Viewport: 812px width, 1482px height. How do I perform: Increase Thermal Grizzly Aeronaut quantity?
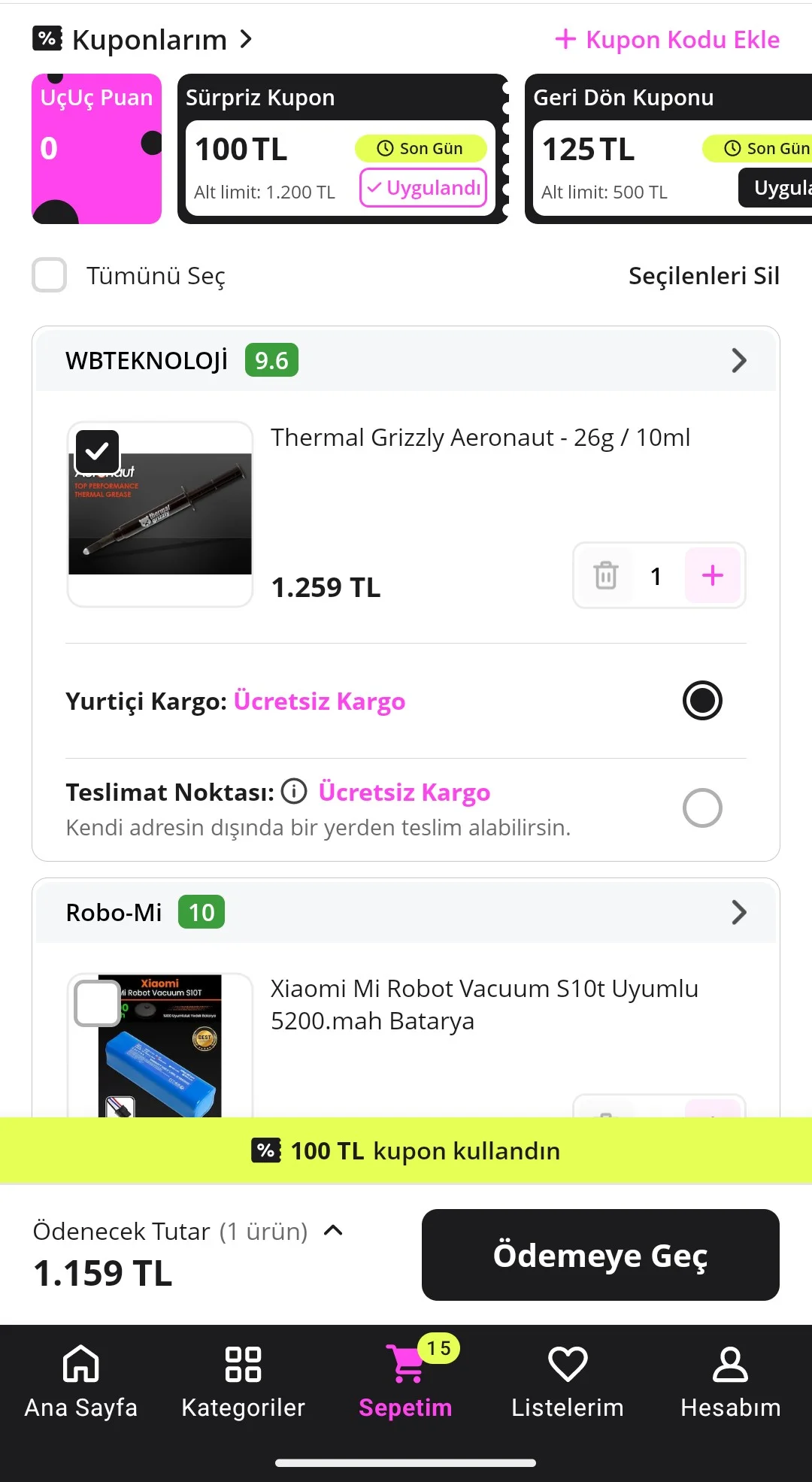click(x=712, y=576)
